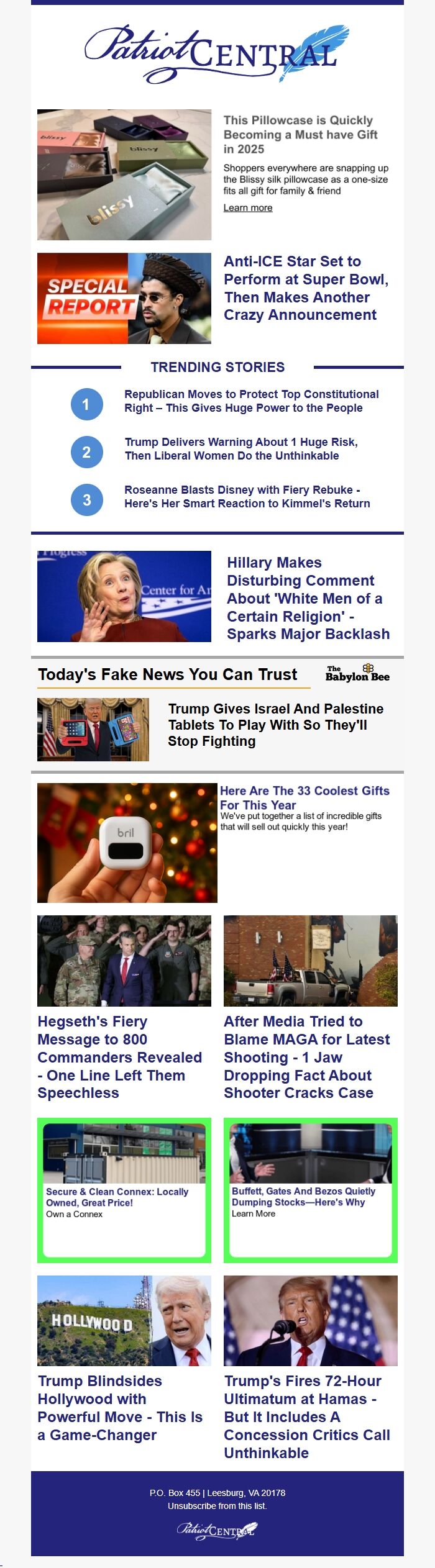Open Anti-ICE Star Super Bowl headline

[306, 288]
